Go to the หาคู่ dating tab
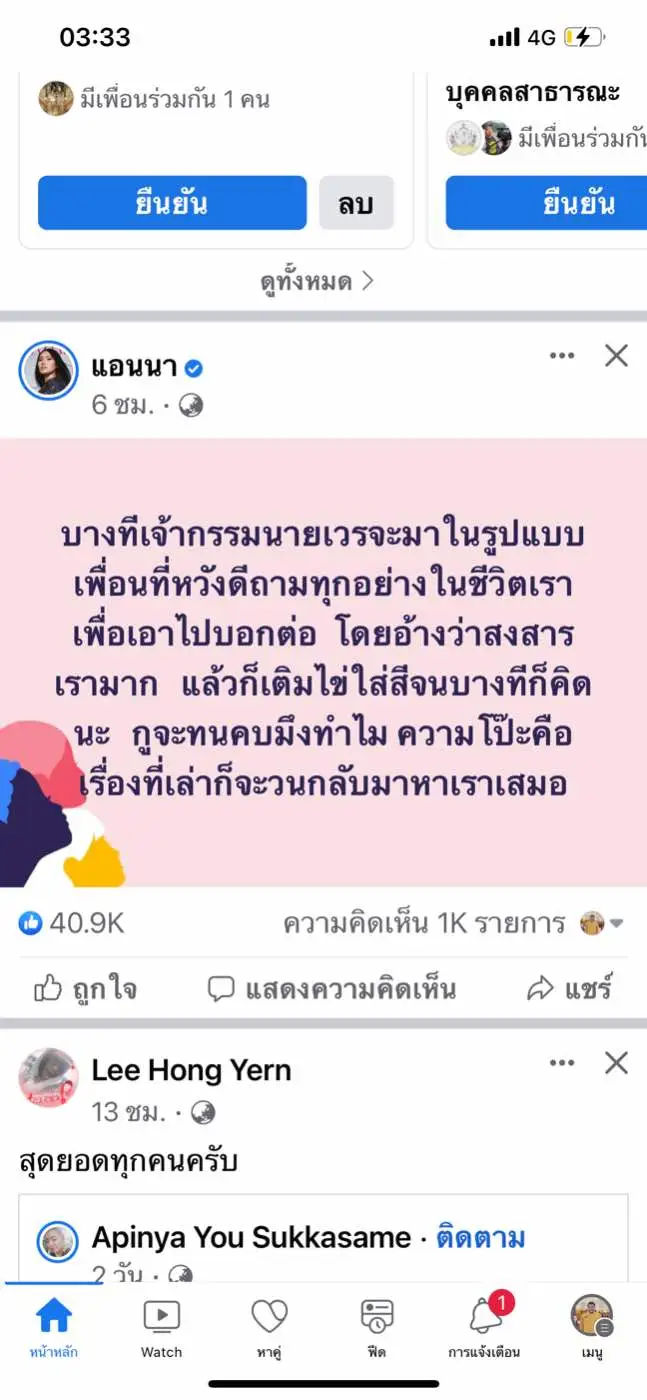The width and height of the screenshot is (647, 1400). (x=269, y=1328)
